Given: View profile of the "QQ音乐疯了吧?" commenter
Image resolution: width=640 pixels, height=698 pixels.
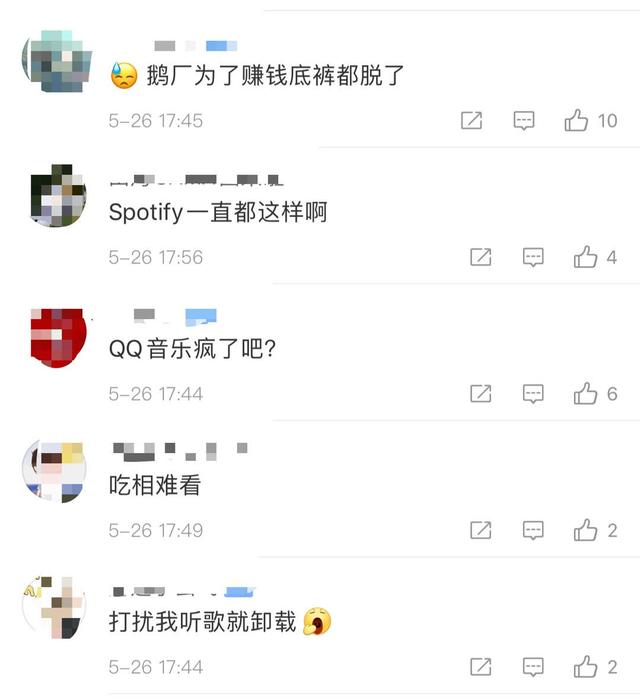Looking at the screenshot, I should pos(57,336).
